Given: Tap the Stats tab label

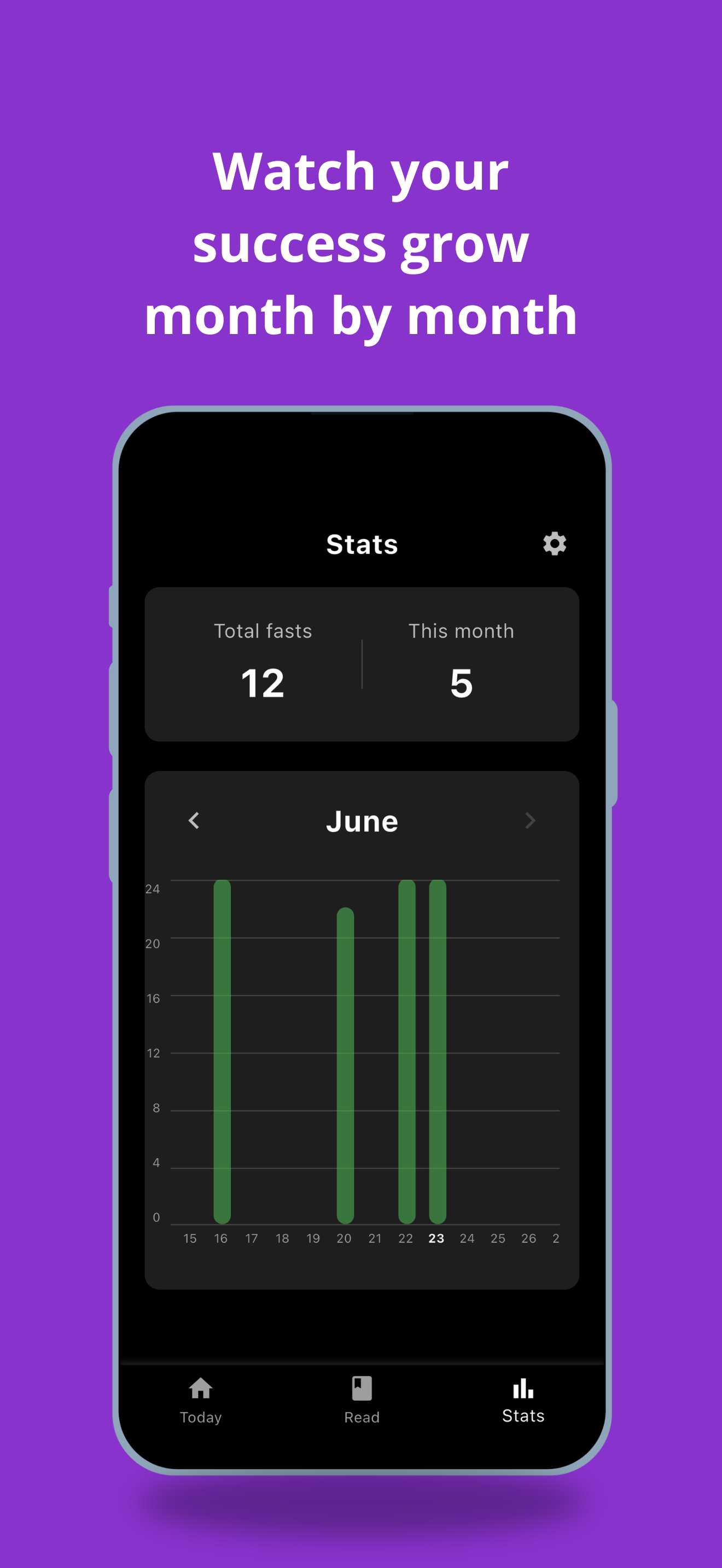Looking at the screenshot, I should pos(522,1417).
